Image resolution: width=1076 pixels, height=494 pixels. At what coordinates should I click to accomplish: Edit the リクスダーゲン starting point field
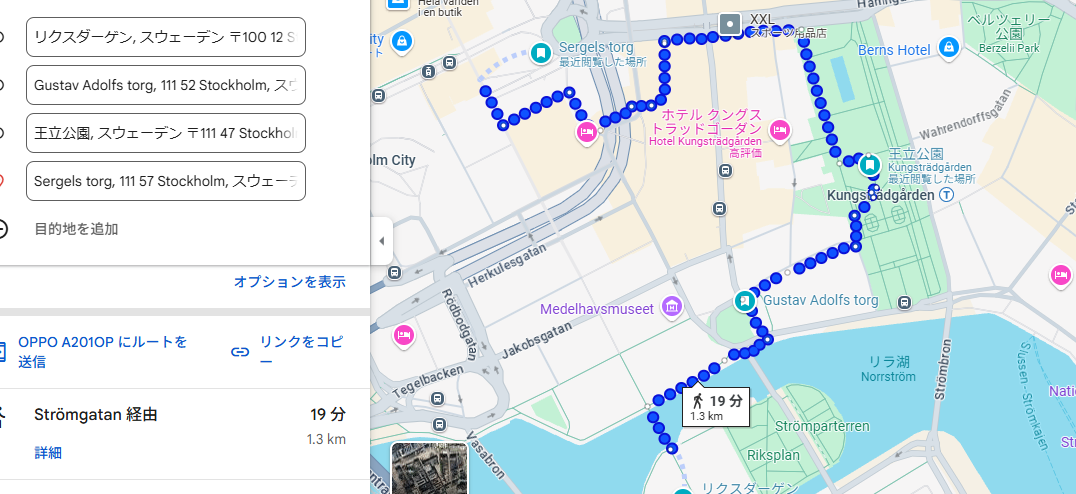click(165, 37)
